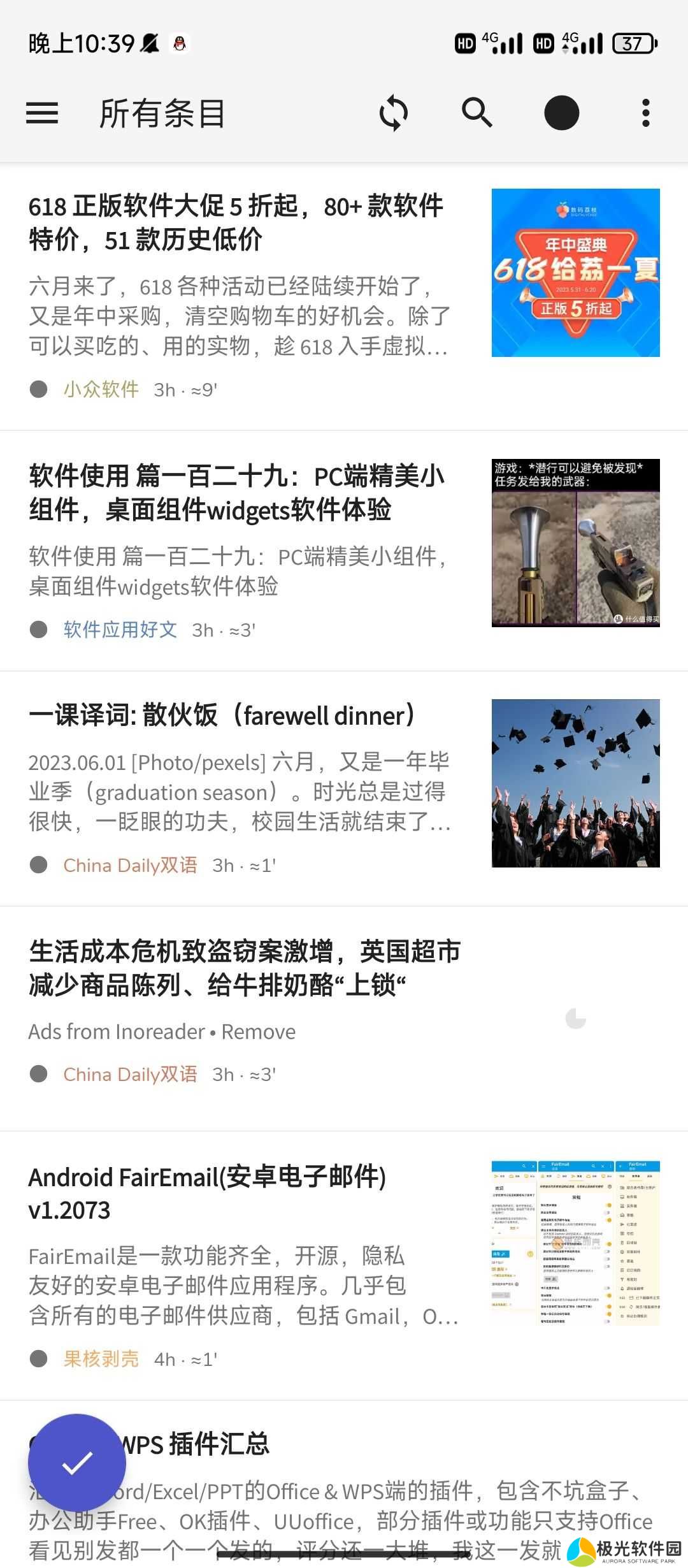Open the 小众软件 feed source
The image size is (688, 1568).
pyautogui.click(x=101, y=389)
